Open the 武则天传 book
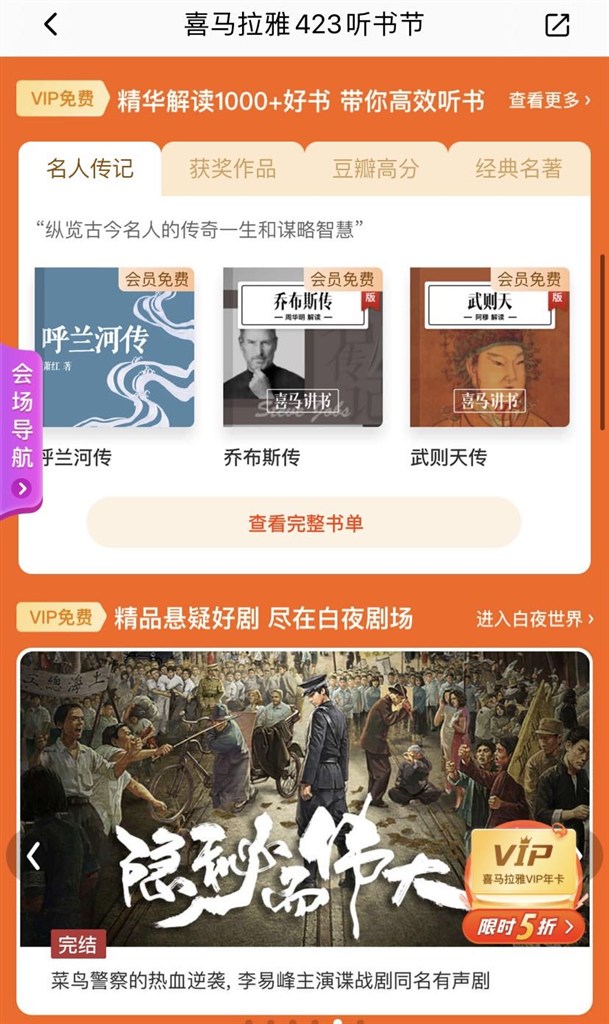The height and width of the screenshot is (1024, 609). (x=489, y=348)
